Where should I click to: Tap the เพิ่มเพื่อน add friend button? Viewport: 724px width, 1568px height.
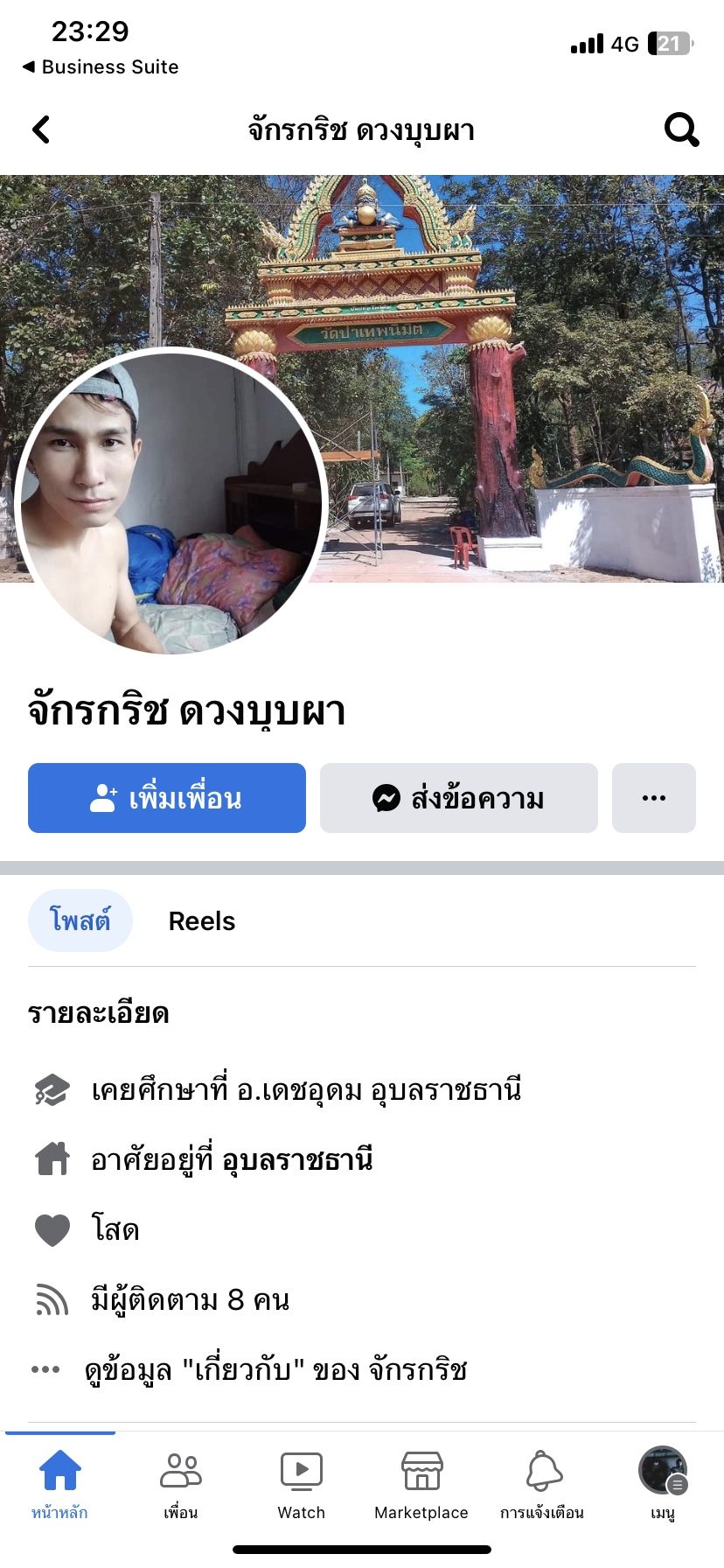pos(167,798)
